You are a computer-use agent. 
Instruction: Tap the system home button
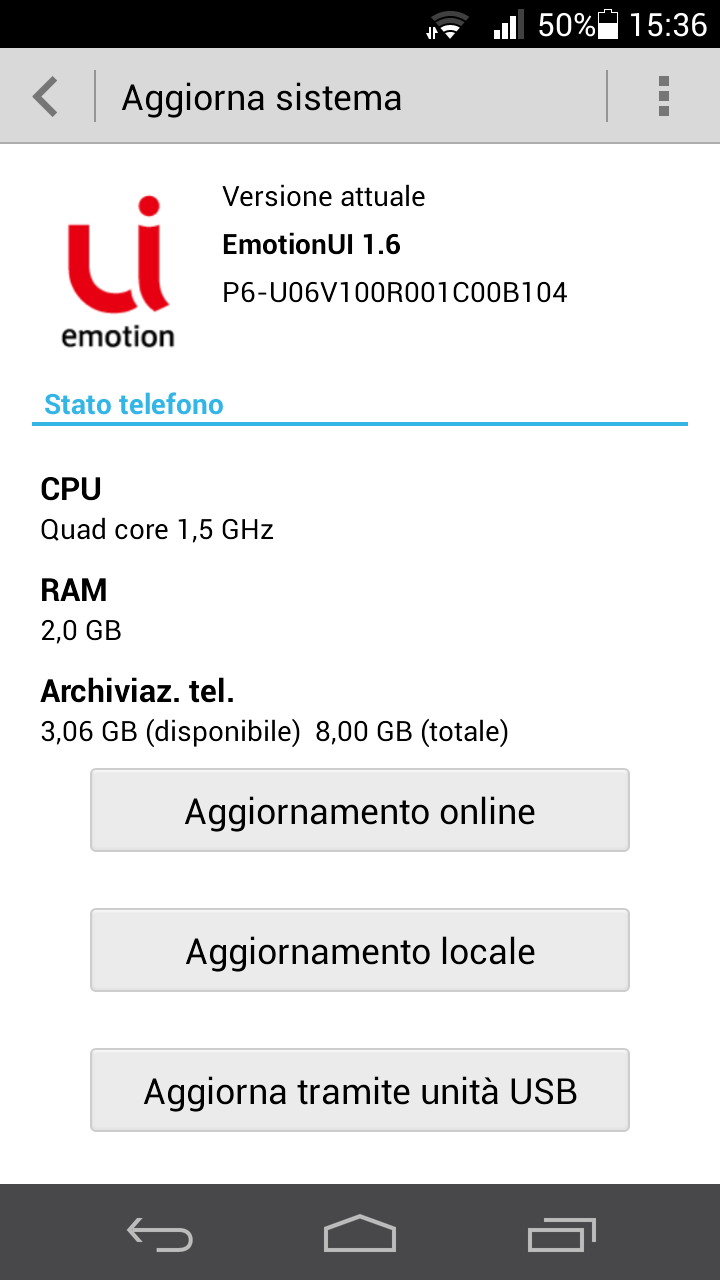click(360, 1233)
